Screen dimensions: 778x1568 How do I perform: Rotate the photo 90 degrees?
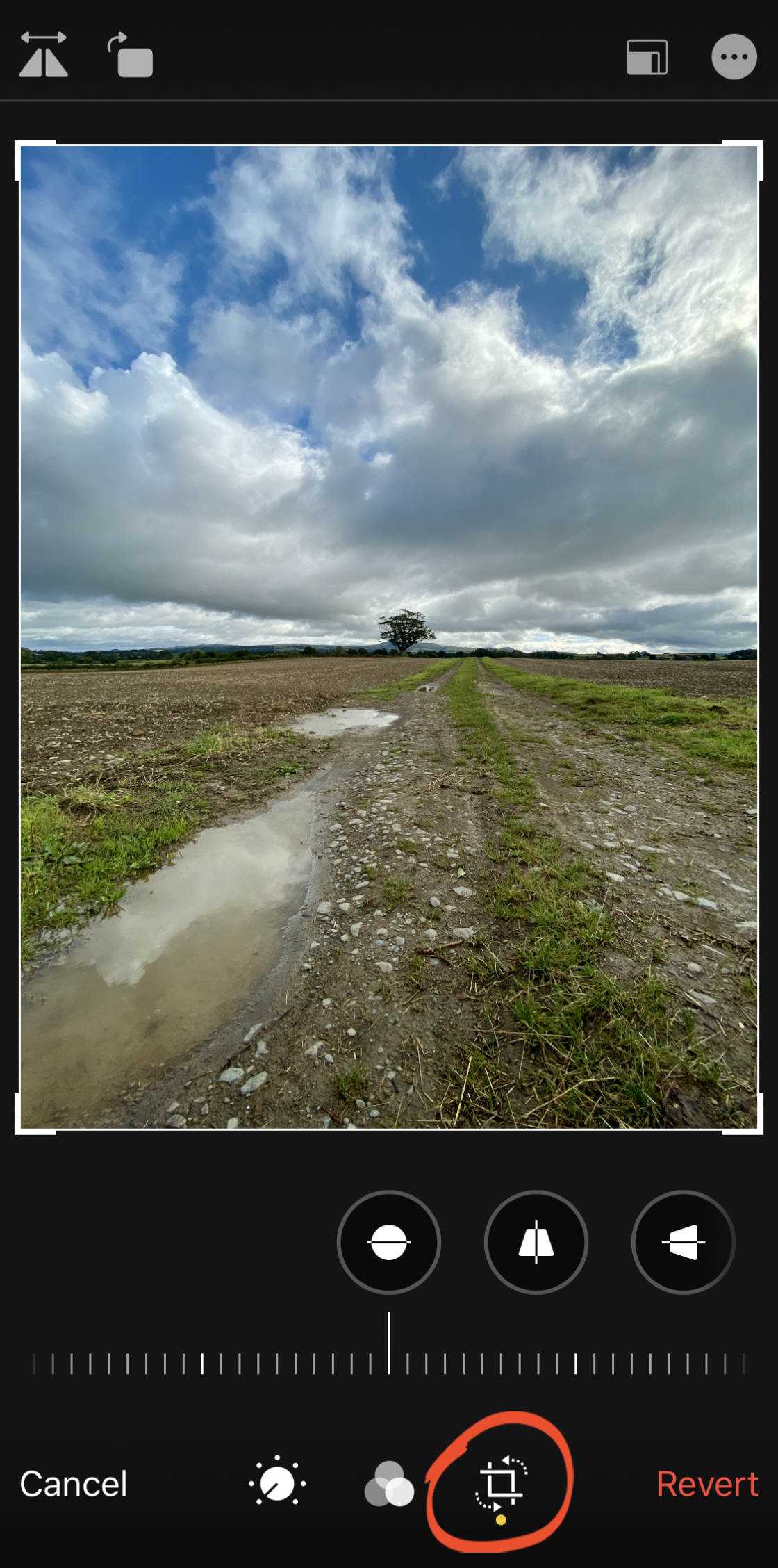(x=131, y=56)
